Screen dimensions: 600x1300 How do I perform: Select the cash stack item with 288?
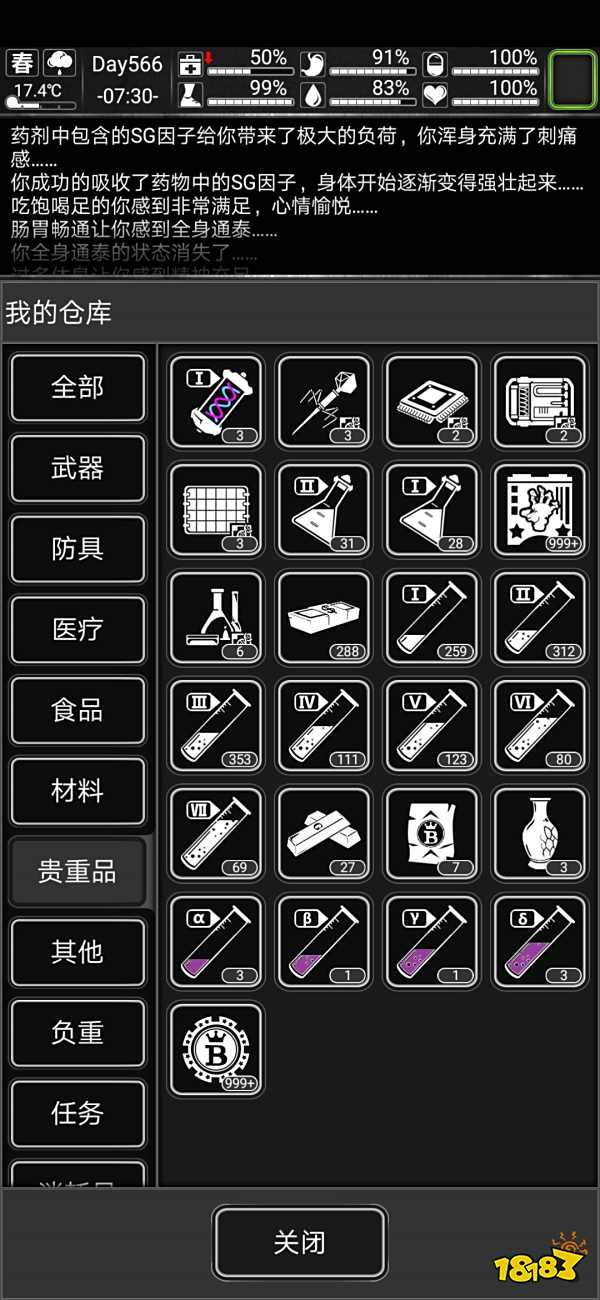coord(324,616)
